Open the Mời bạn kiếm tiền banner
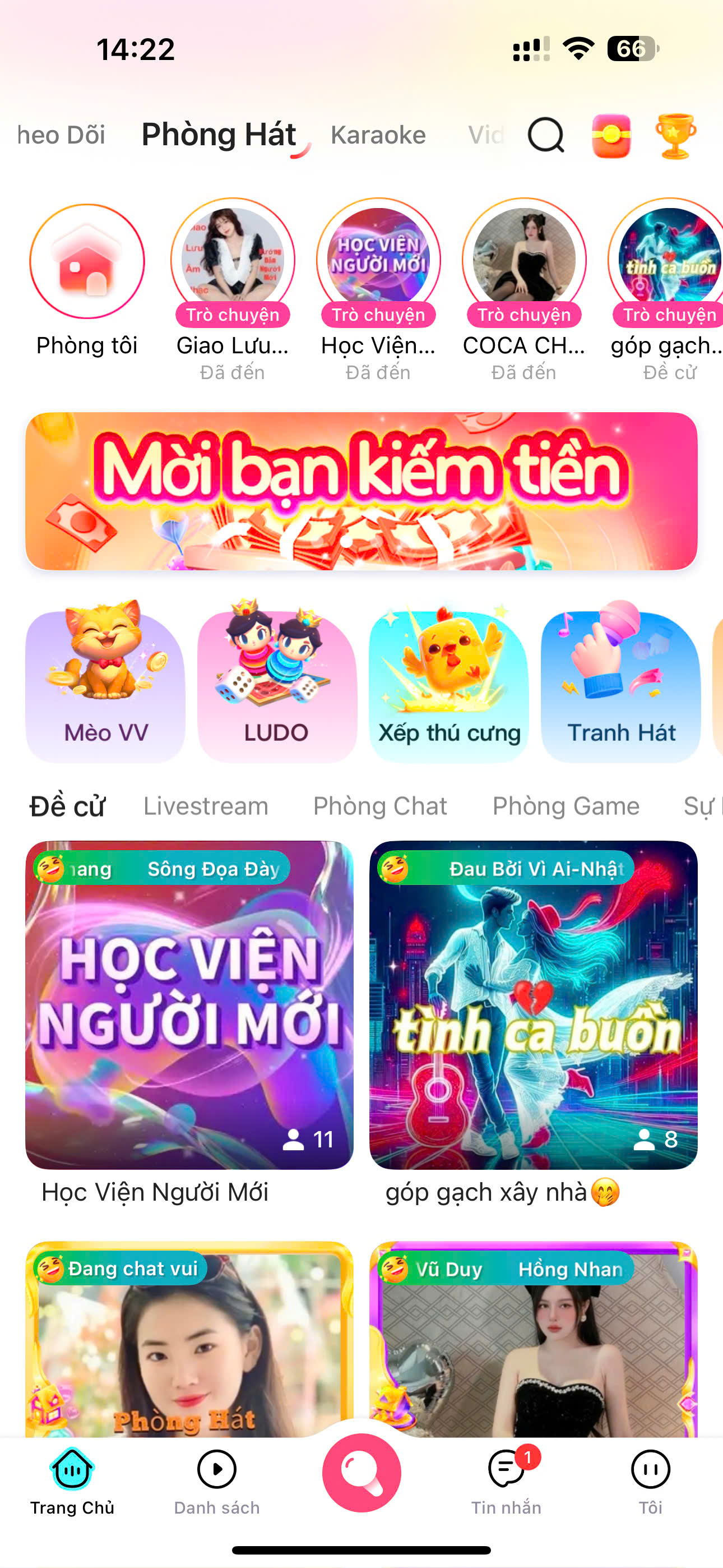This screenshot has width=723, height=1568. click(361, 491)
